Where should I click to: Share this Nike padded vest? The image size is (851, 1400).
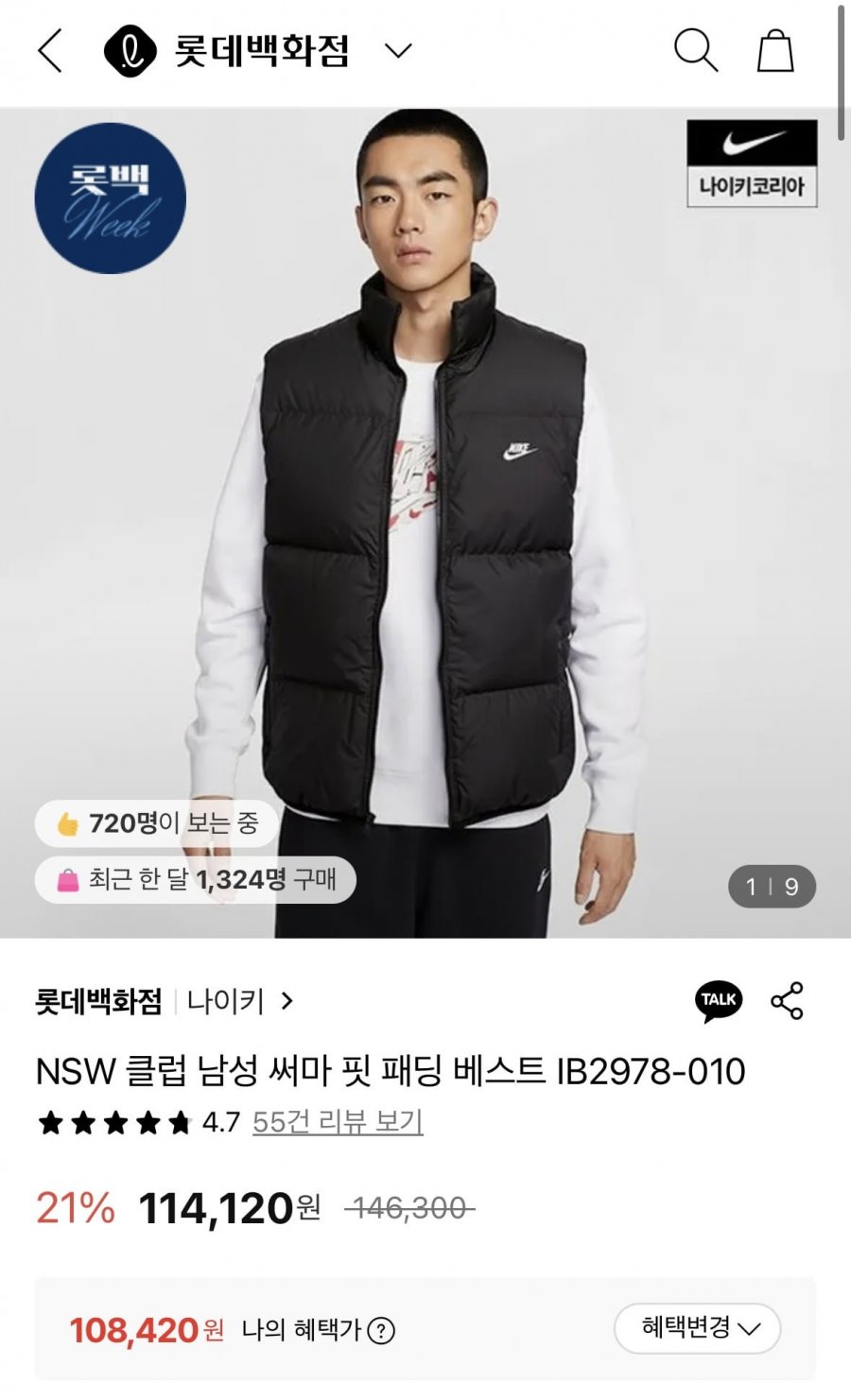point(787,1001)
